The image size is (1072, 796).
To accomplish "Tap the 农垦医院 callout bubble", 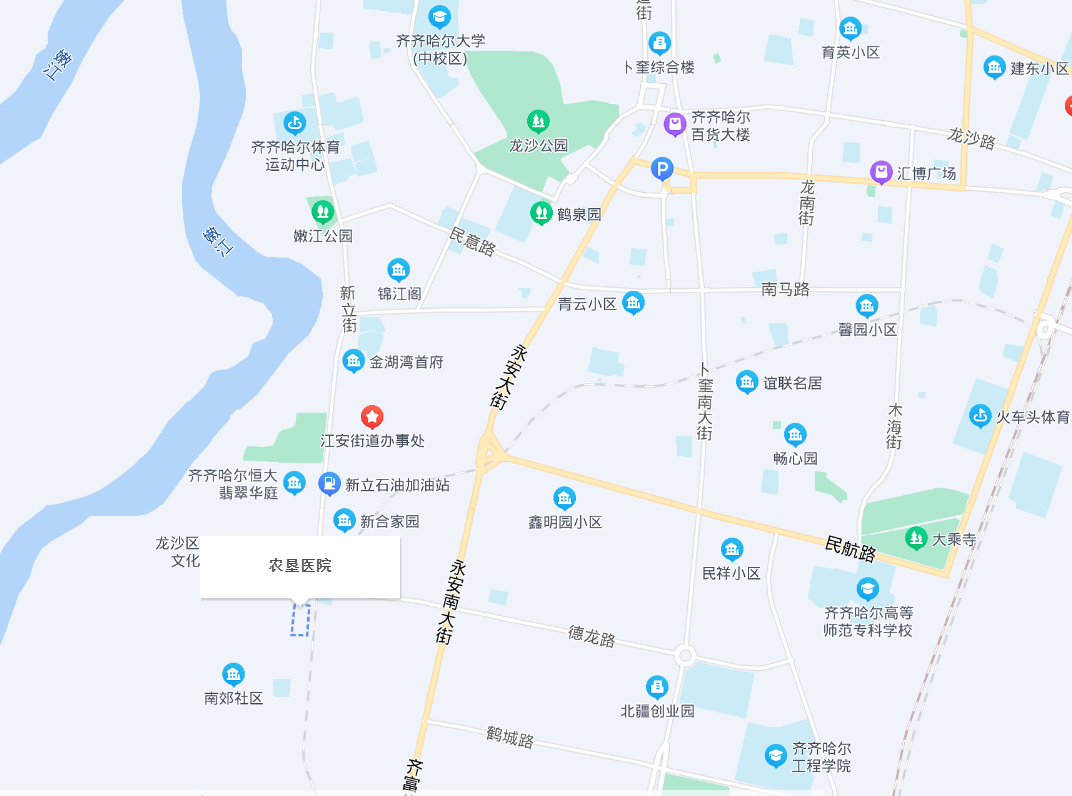I will pyautogui.click(x=300, y=567).
